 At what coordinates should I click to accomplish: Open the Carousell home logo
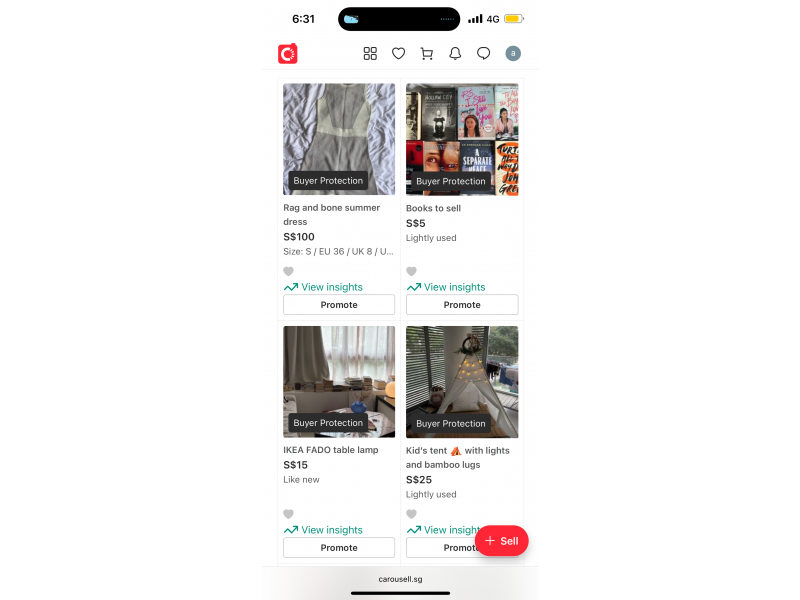click(x=288, y=54)
